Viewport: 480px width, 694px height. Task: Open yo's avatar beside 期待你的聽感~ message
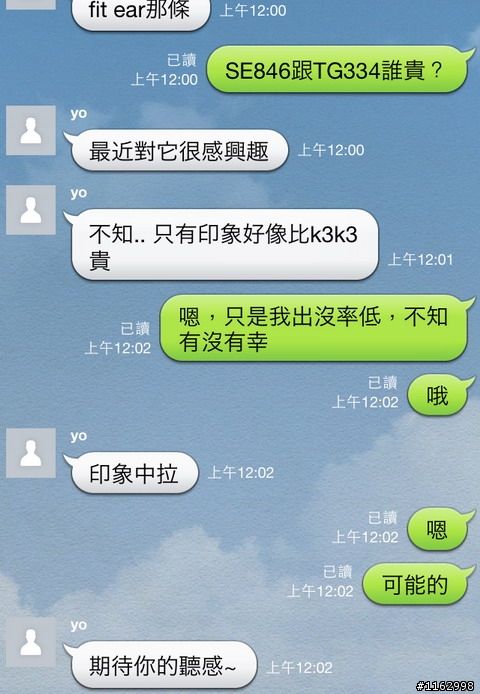click(31, 642)
